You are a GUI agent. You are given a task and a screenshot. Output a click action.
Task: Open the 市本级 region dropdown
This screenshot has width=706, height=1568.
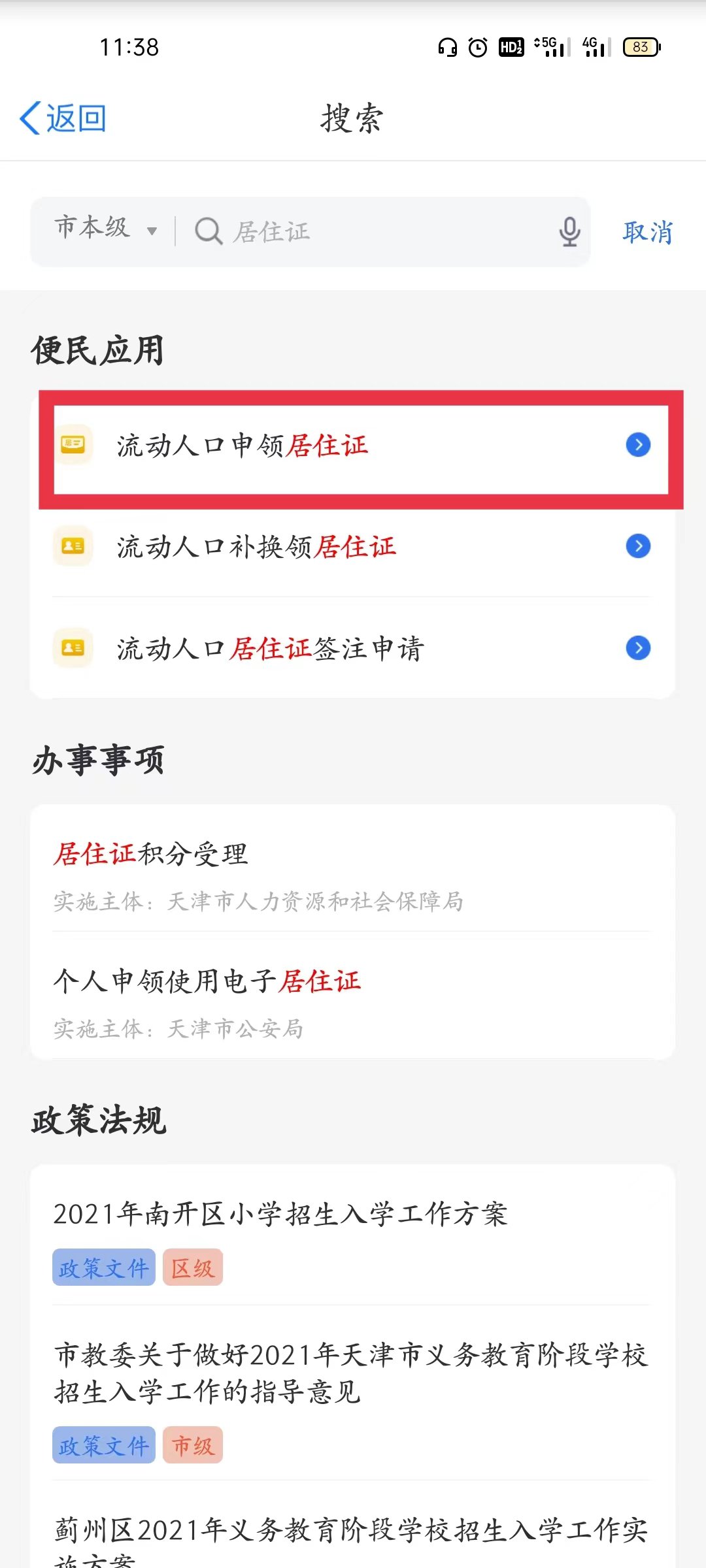point(106,229)
